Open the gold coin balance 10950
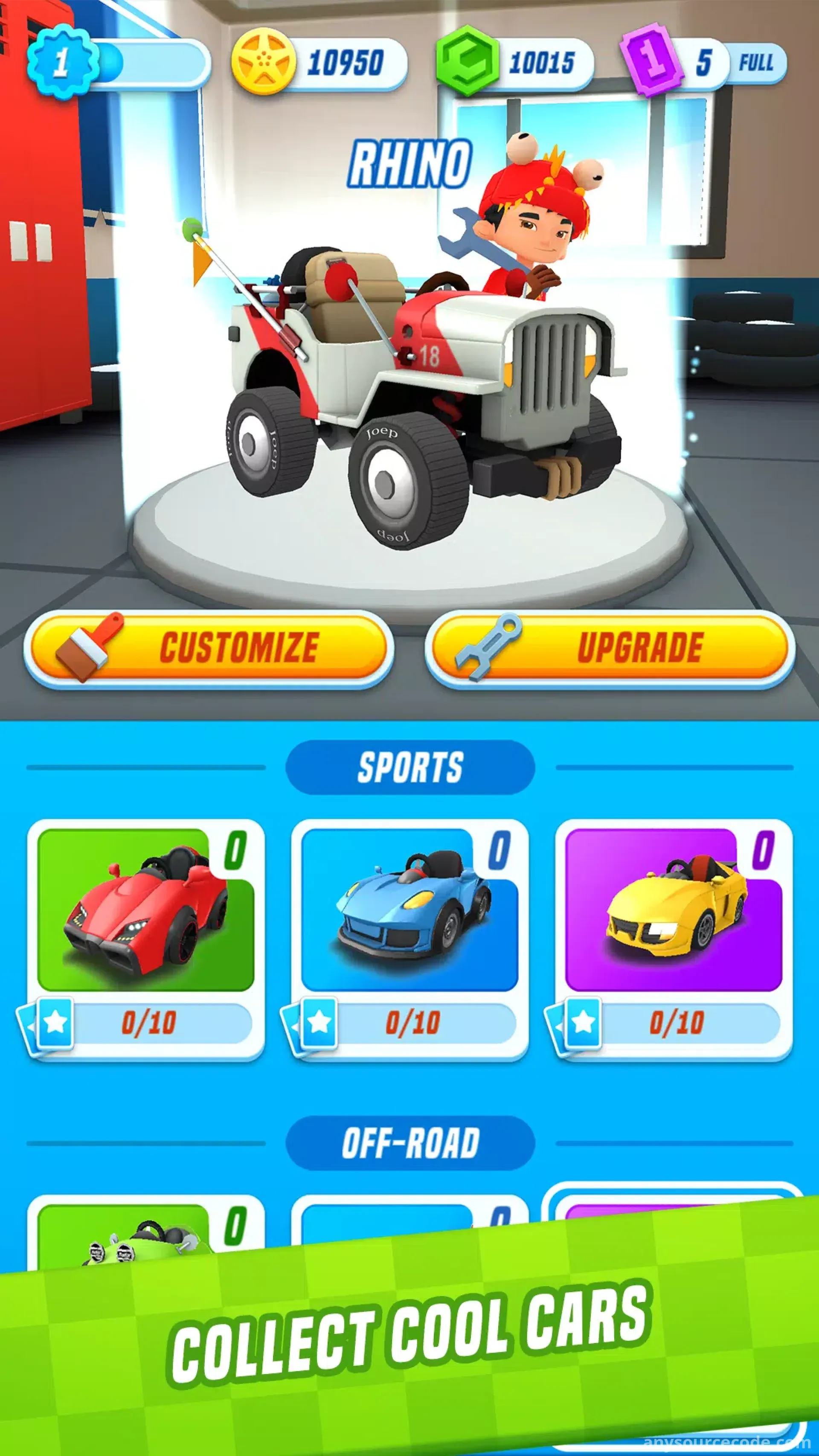 320,62
